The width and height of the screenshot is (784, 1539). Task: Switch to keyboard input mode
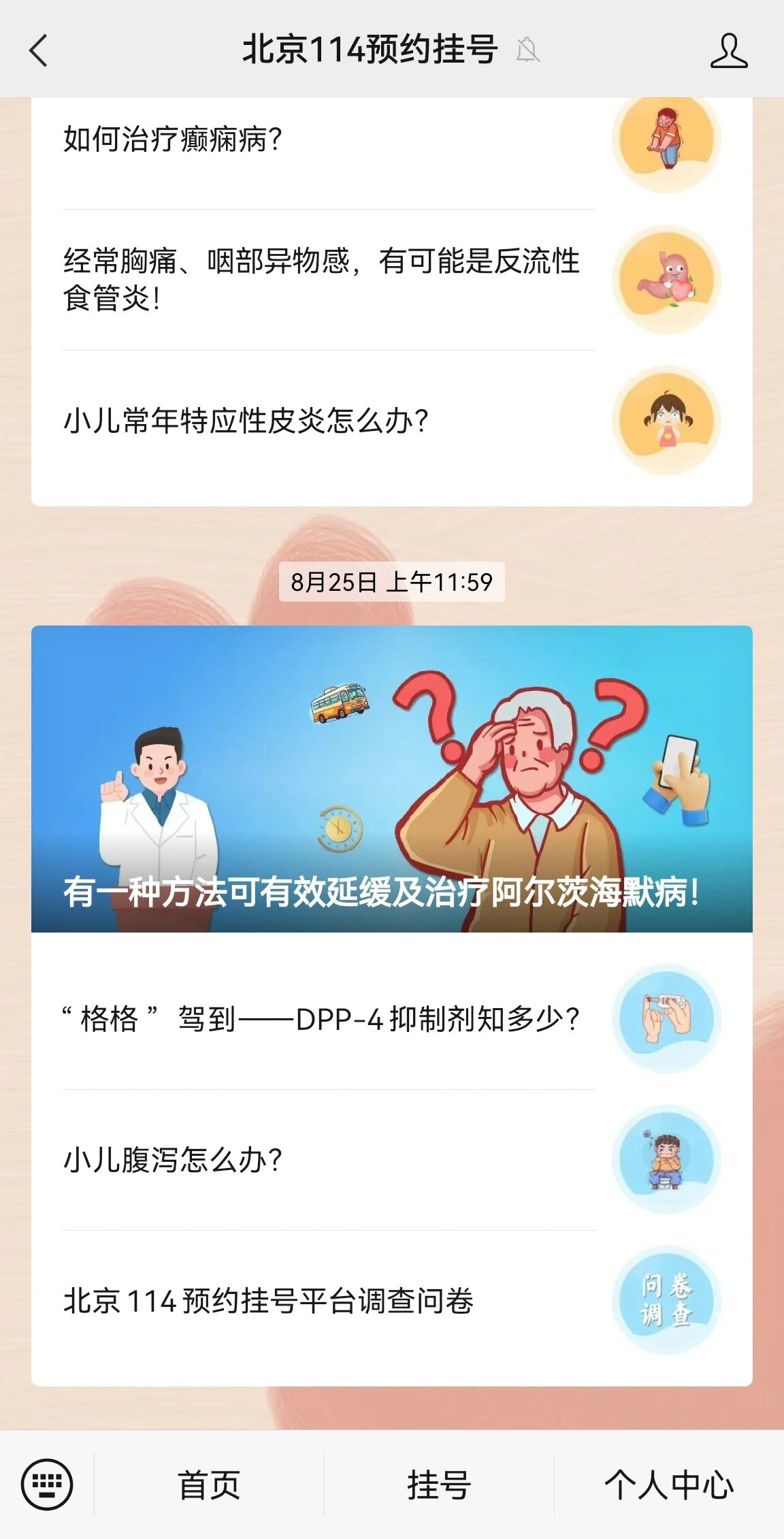pos(46,1485)
